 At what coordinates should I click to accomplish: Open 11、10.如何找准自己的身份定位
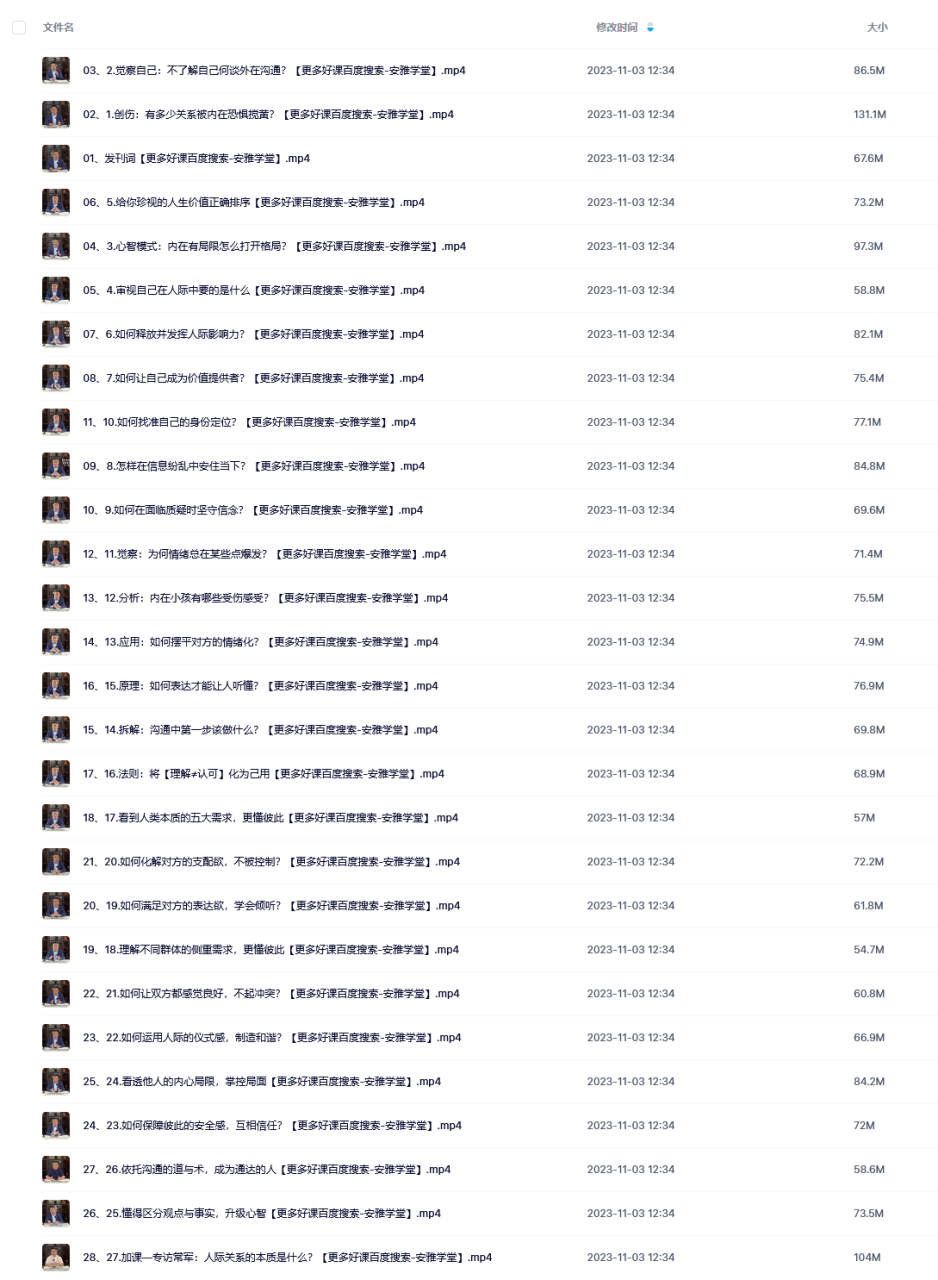(249, 422)
